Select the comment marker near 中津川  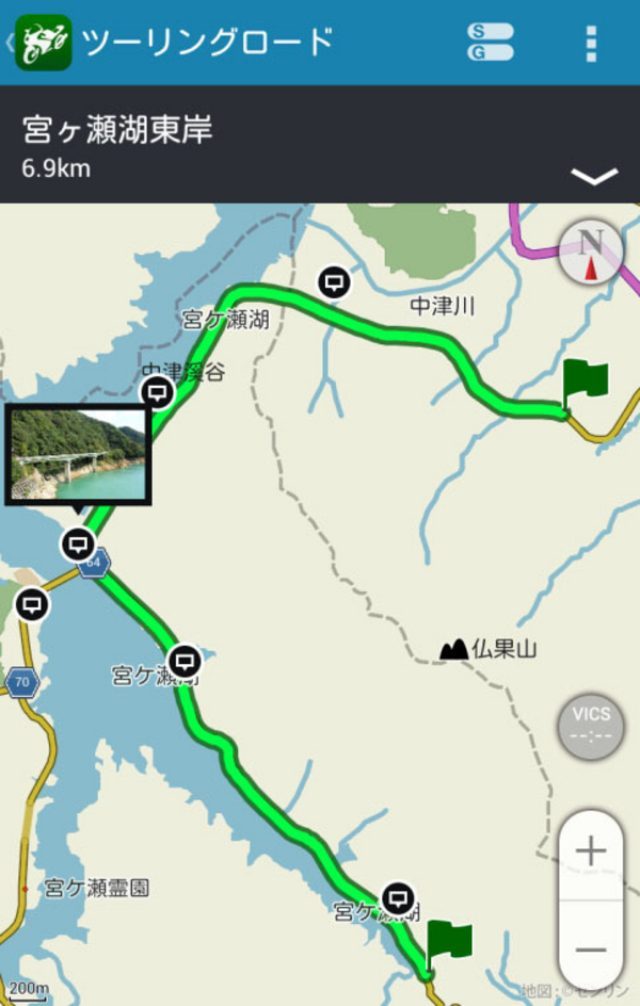click(x=335, y=283)
